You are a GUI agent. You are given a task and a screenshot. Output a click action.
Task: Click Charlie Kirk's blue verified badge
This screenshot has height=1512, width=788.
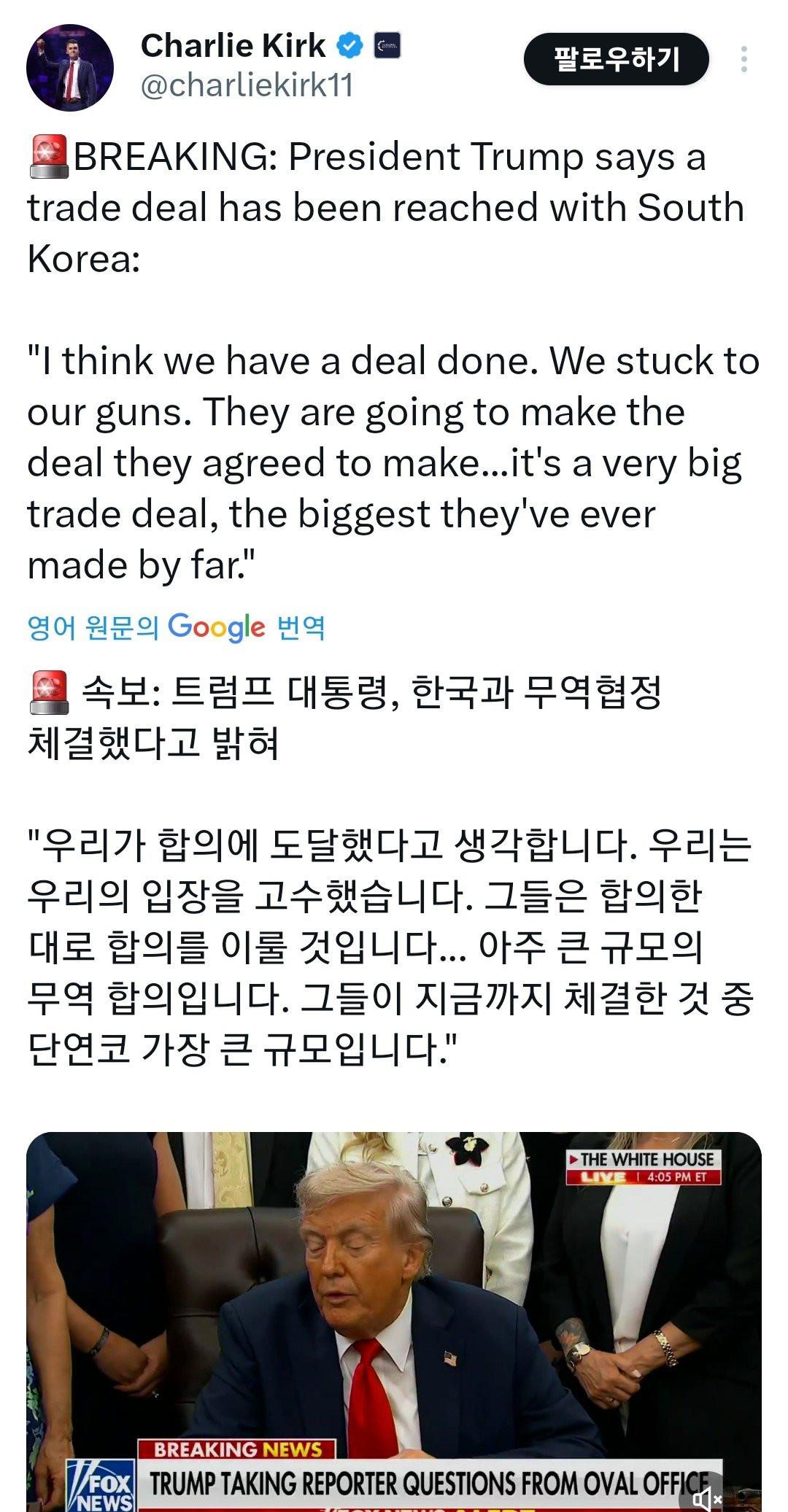coord(348,45)
